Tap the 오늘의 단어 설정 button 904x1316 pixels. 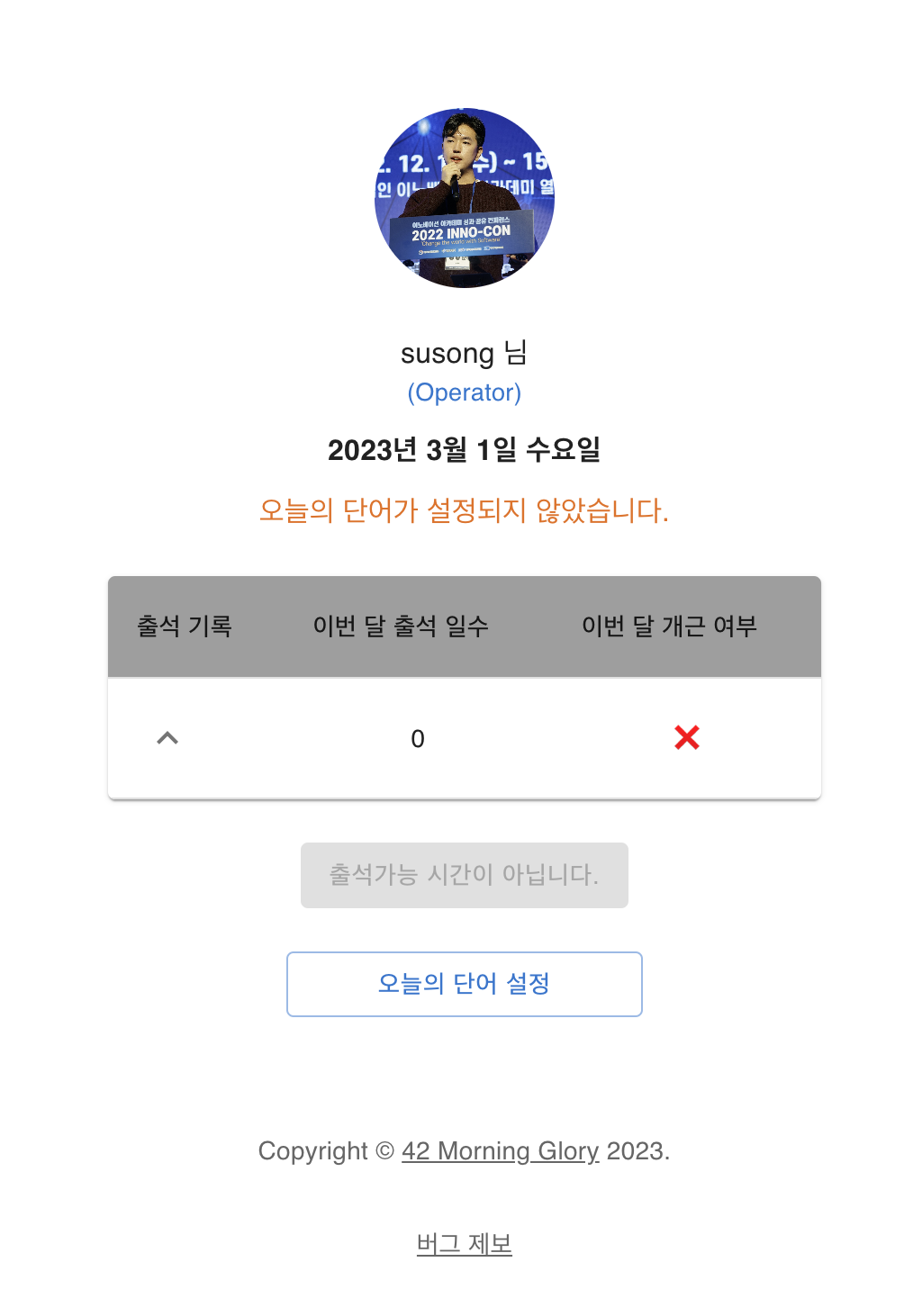click(465, 984)
